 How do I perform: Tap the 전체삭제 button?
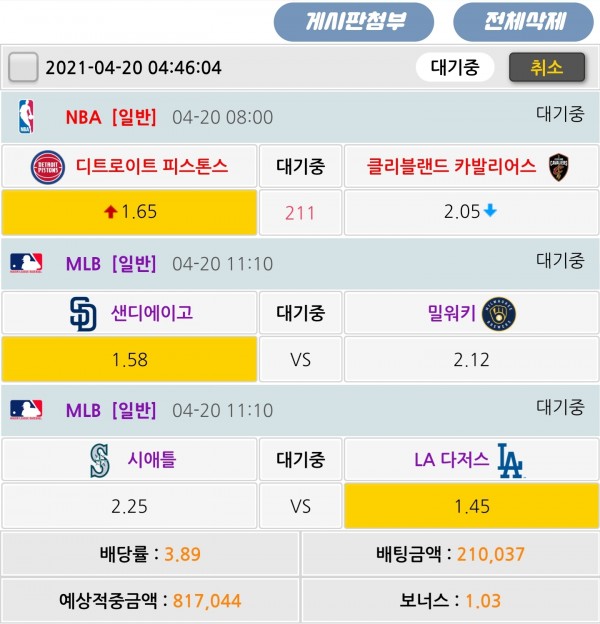pos(524,21)
